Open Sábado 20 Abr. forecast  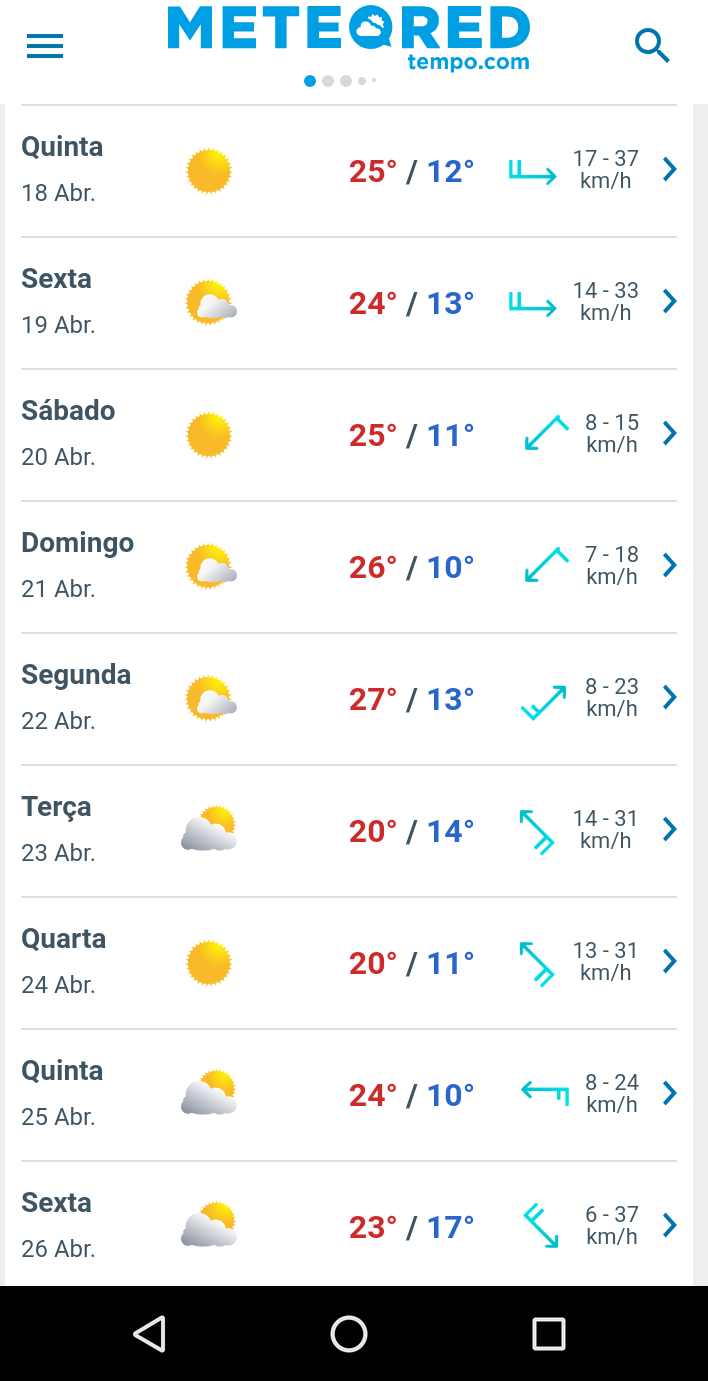(349, 435)
